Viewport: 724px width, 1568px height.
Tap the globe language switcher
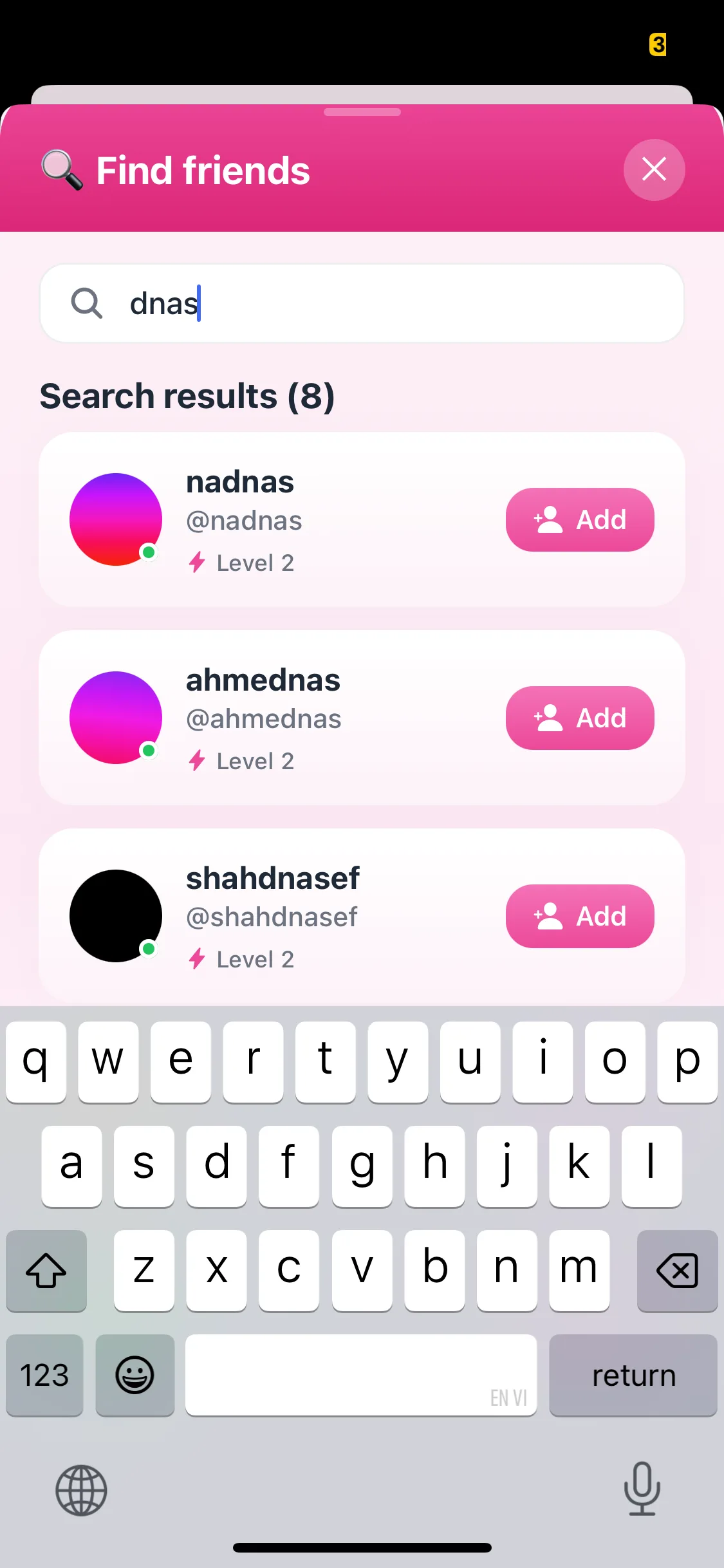[x=81, y=1490]
